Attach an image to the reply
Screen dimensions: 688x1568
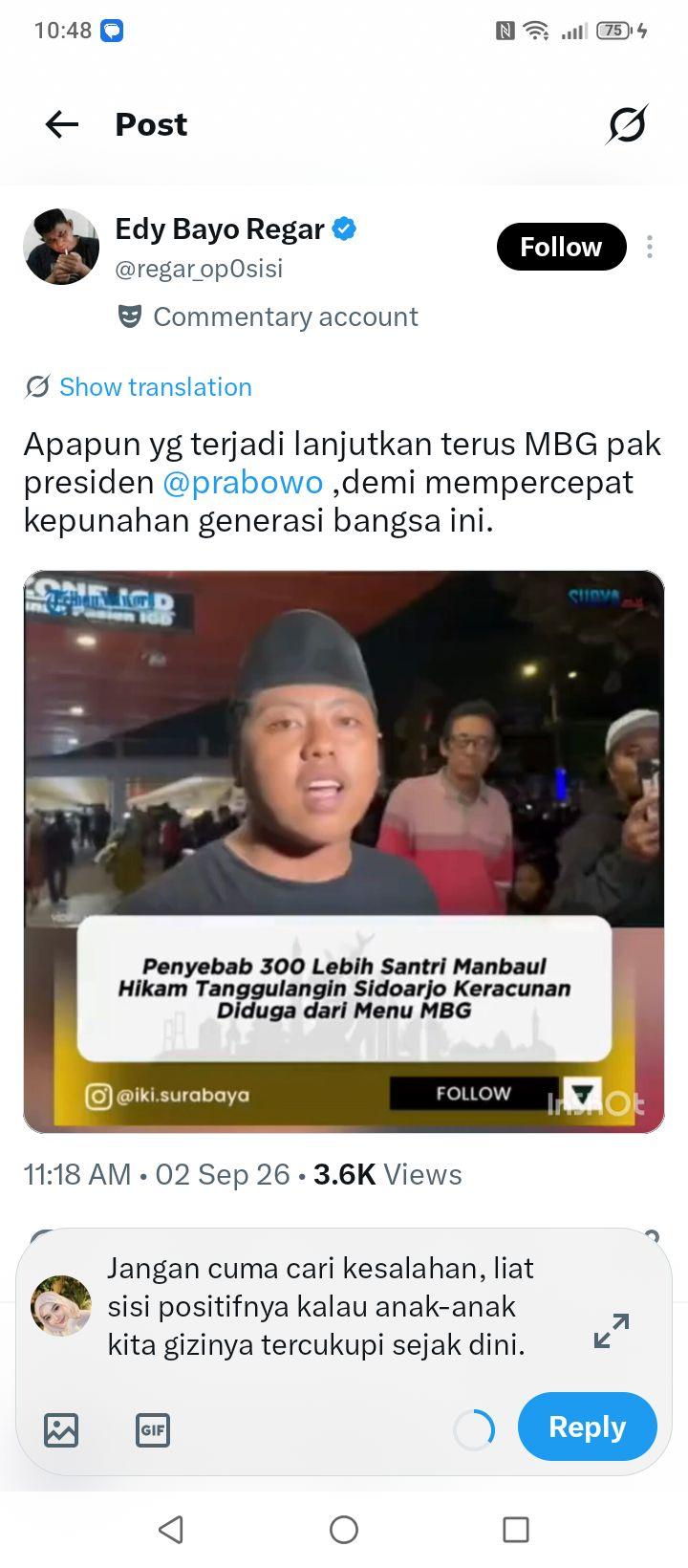tap(61, 1430)
